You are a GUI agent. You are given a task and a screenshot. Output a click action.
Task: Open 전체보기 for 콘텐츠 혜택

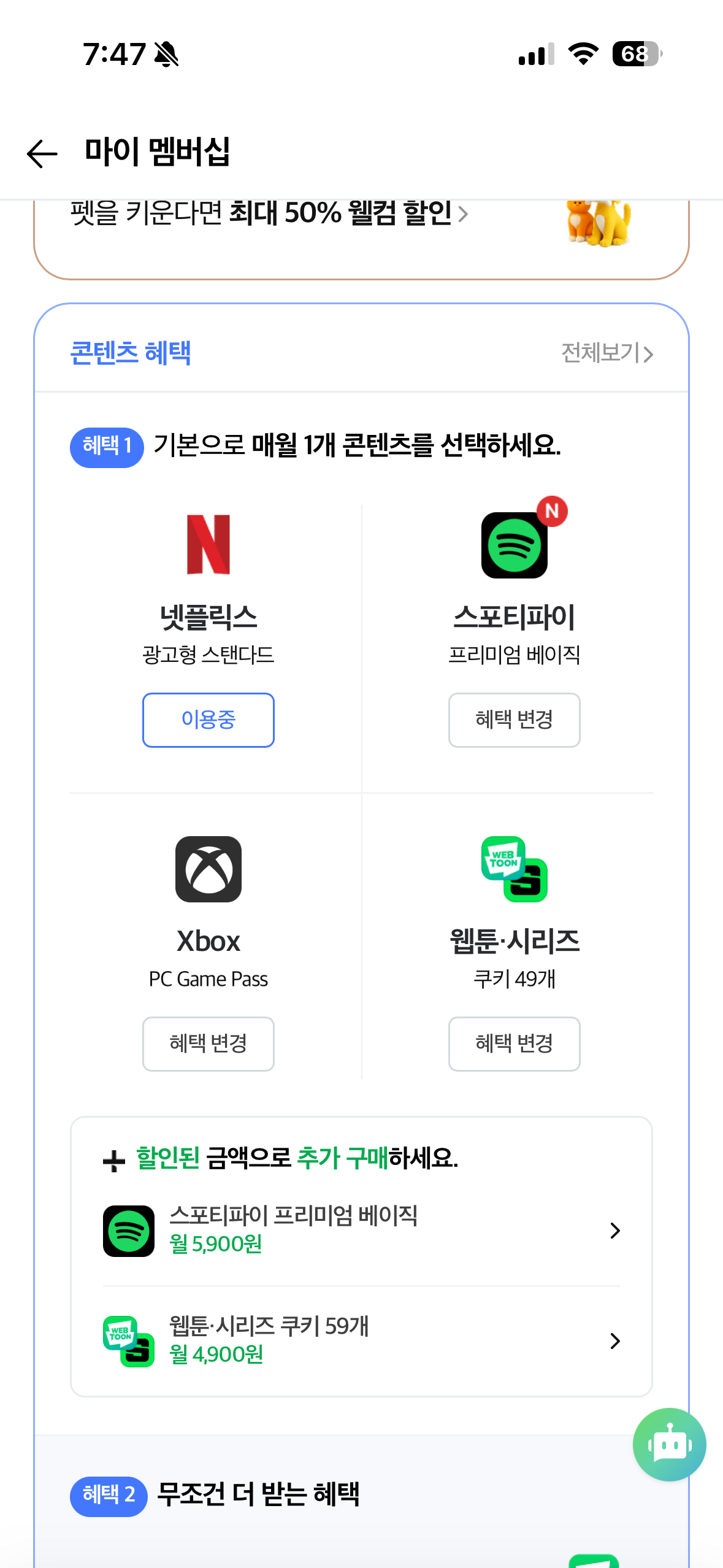point(607,353)
